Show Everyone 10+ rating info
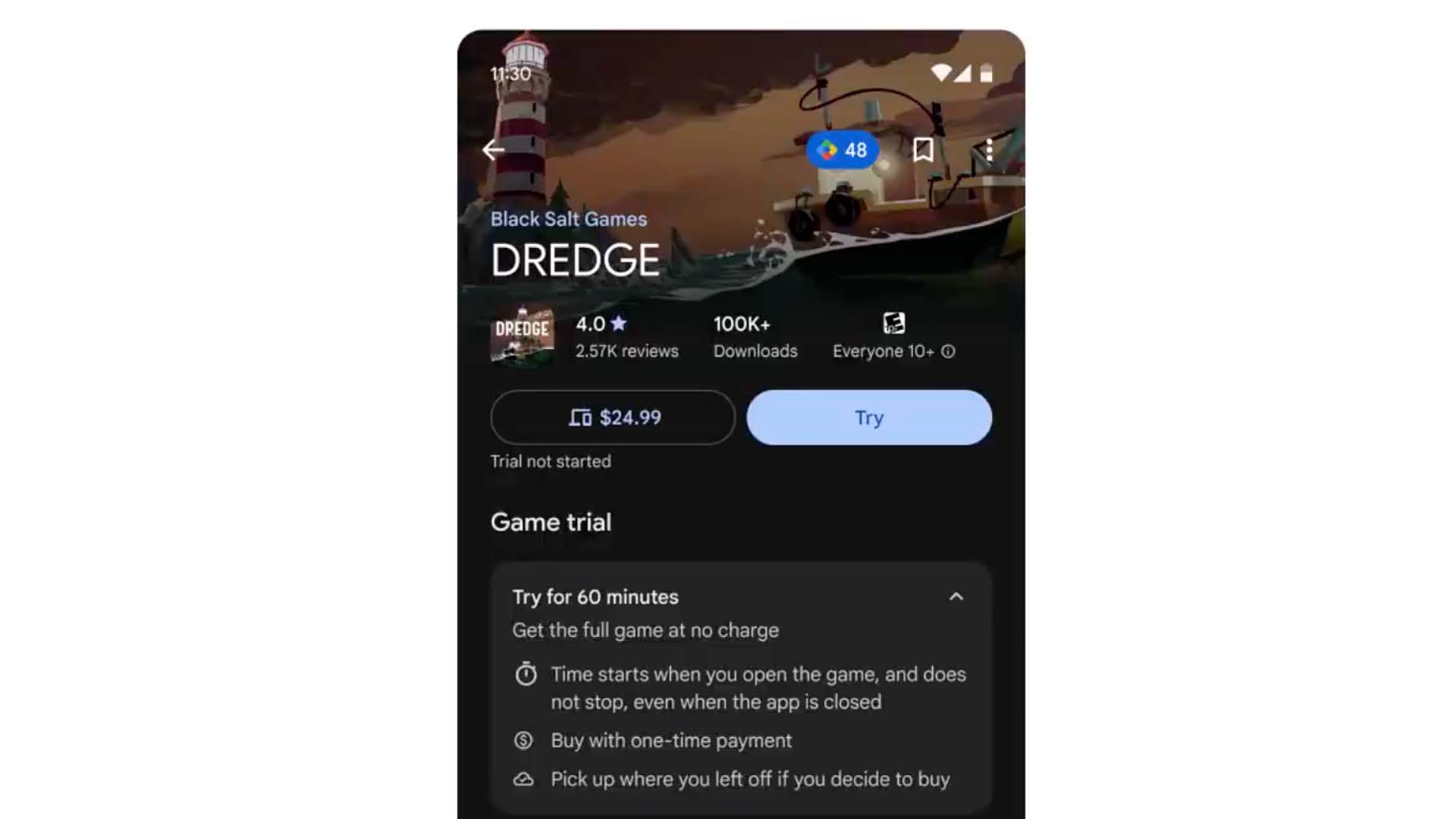The width and height of the screenshot is (1456, 819). [x=948, y=351]
